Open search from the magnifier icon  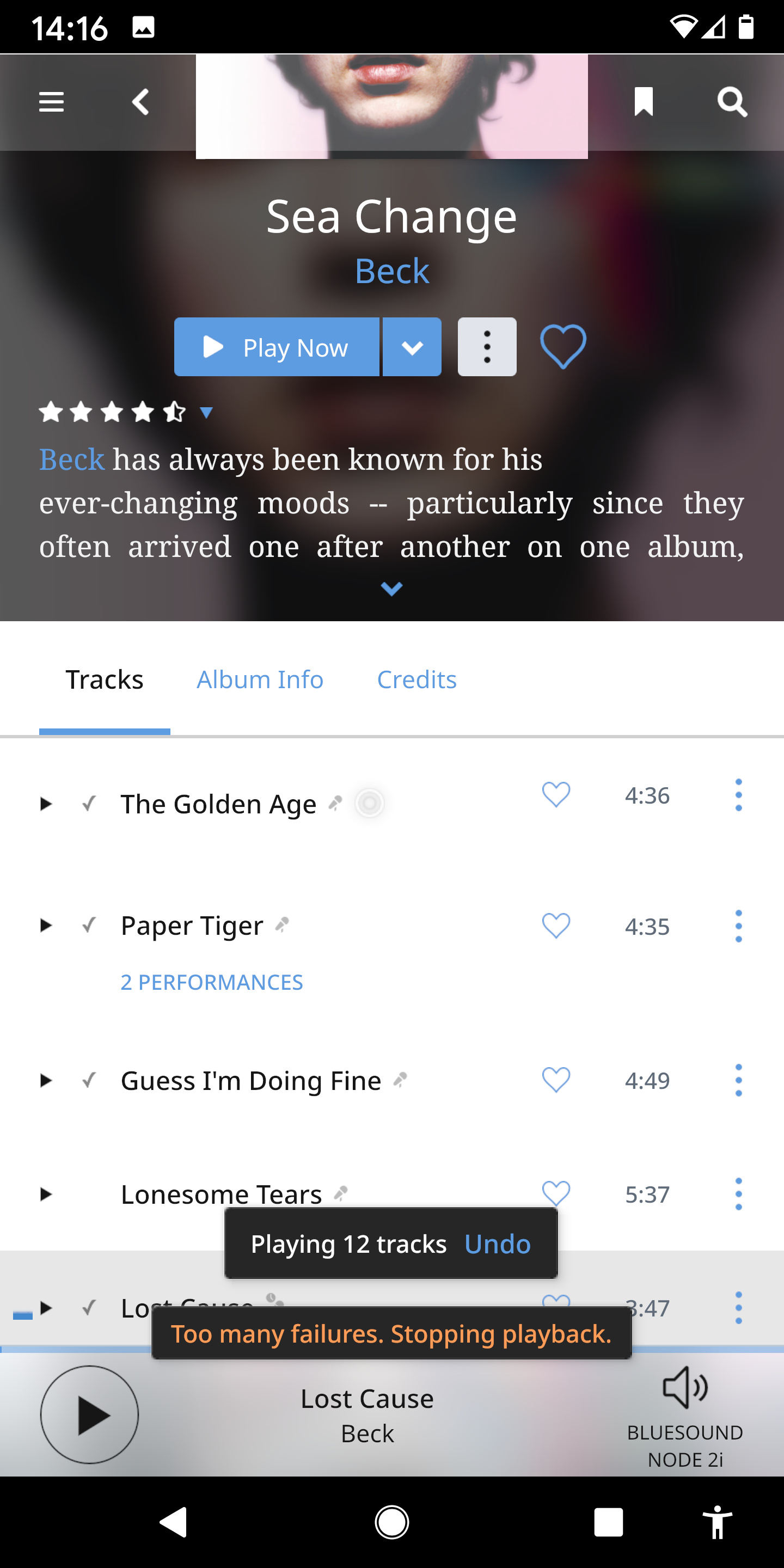pos(732,102)
